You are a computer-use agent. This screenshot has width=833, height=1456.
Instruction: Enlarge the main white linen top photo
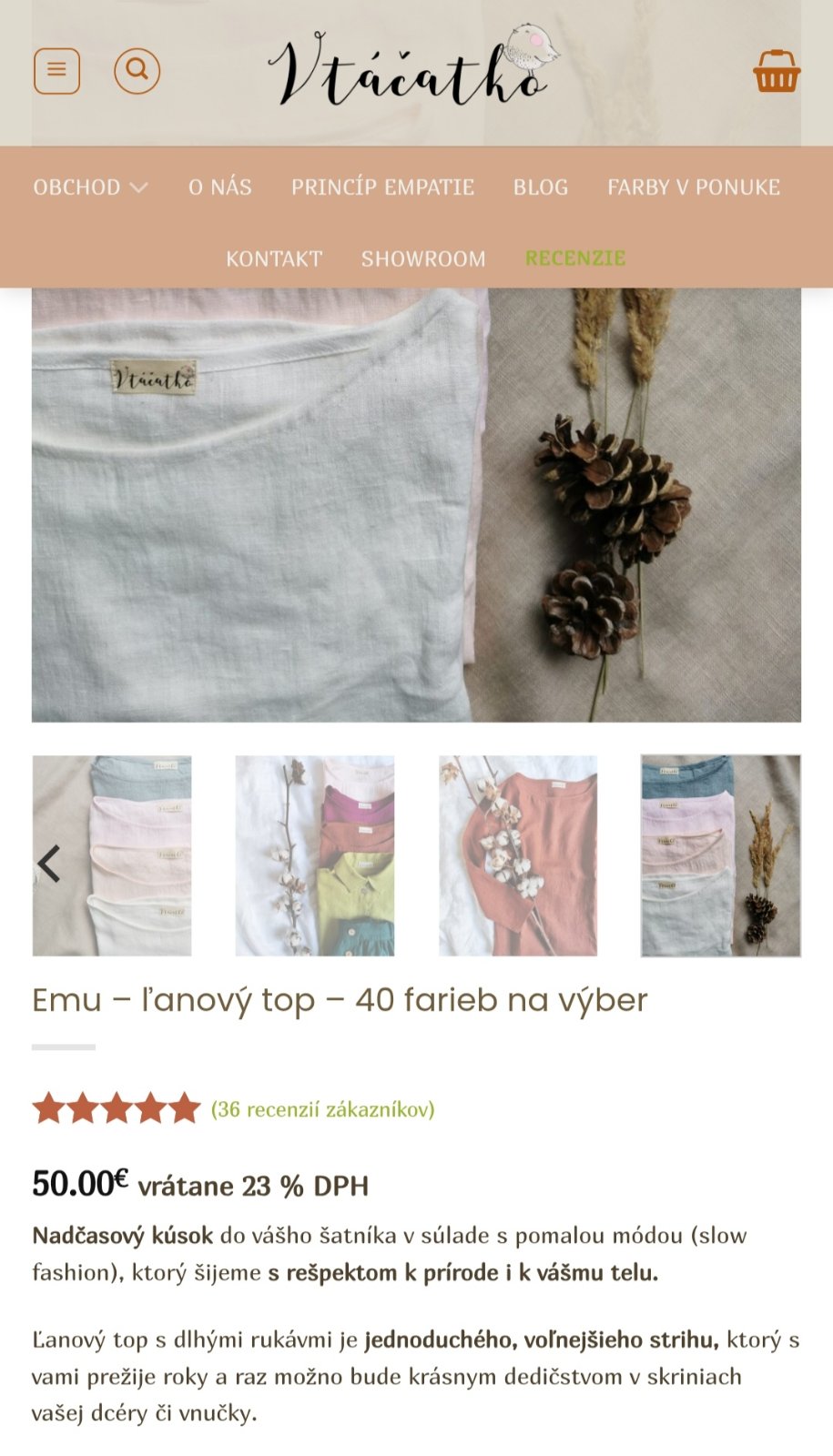[416, 505]
